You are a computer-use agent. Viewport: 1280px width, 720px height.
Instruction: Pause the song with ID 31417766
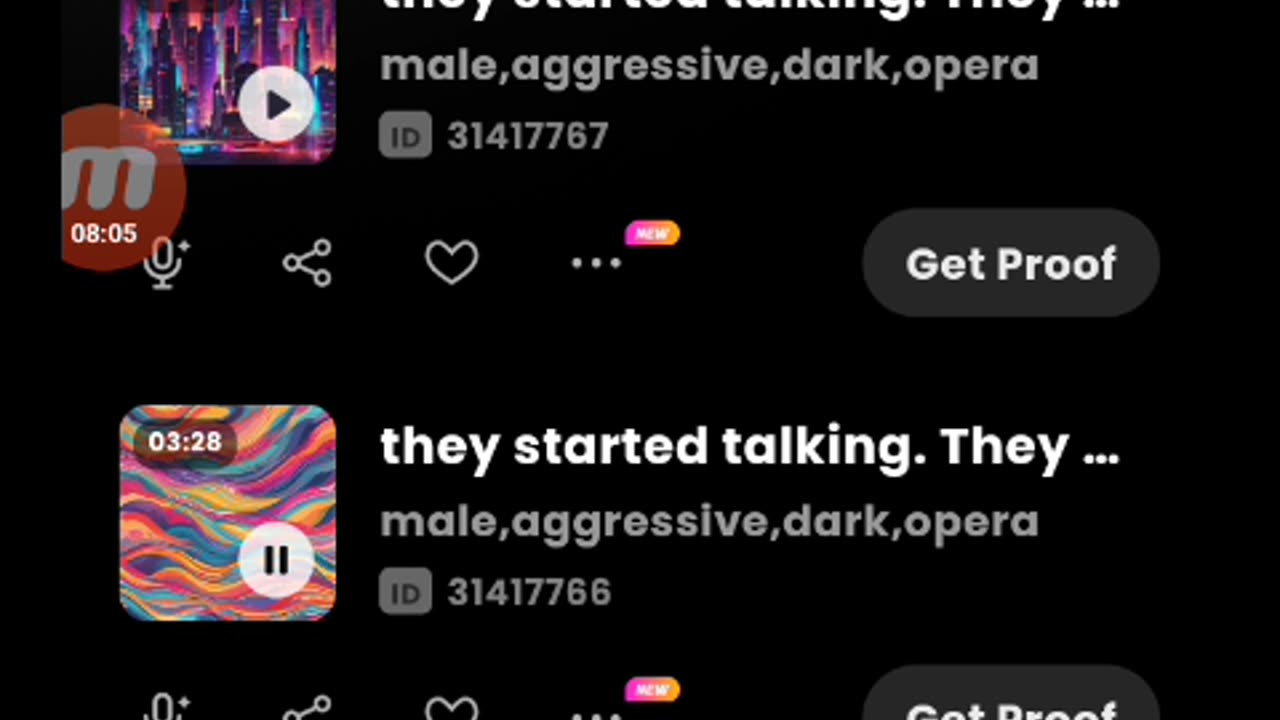click(276, 561)
